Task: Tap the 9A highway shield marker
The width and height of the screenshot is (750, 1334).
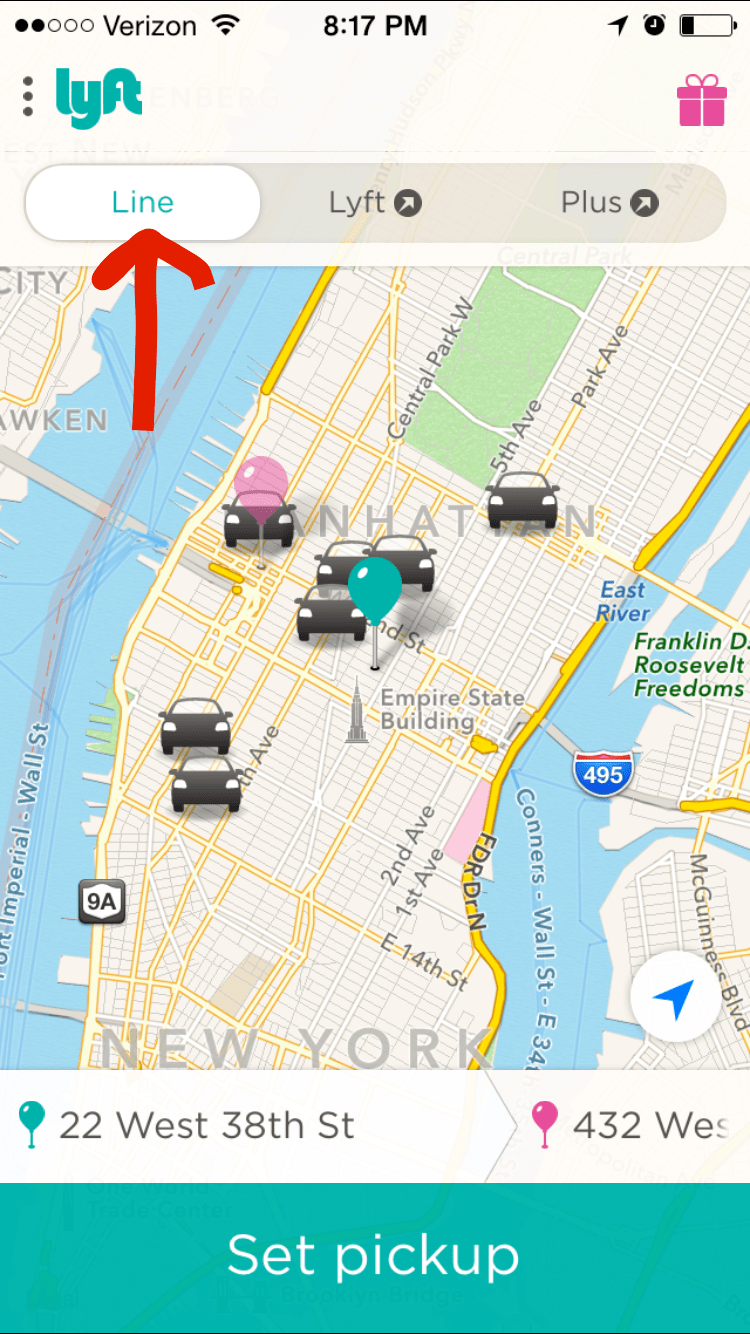Action: 101,902
